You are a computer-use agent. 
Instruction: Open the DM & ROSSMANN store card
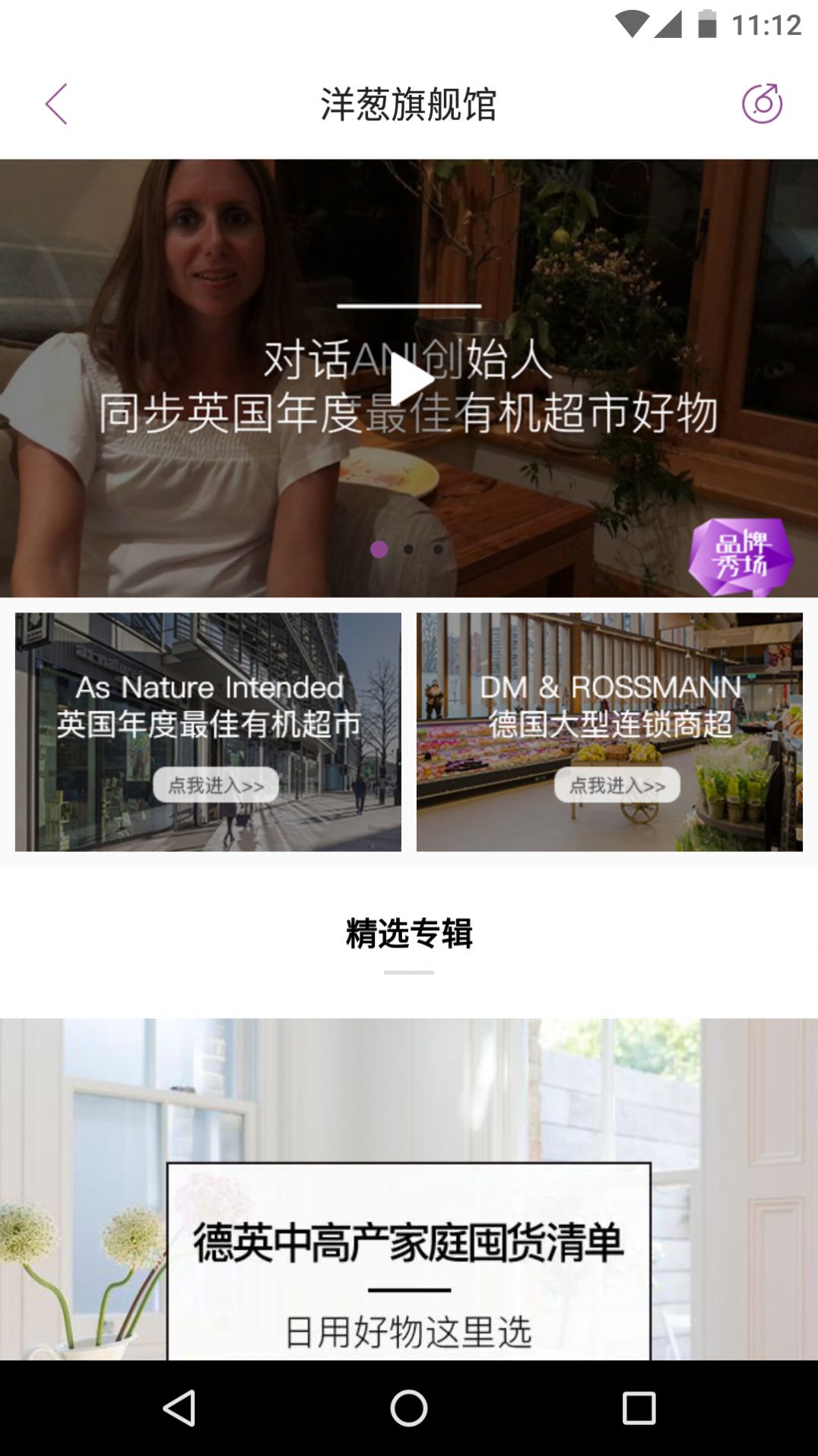tap(609, 732)
